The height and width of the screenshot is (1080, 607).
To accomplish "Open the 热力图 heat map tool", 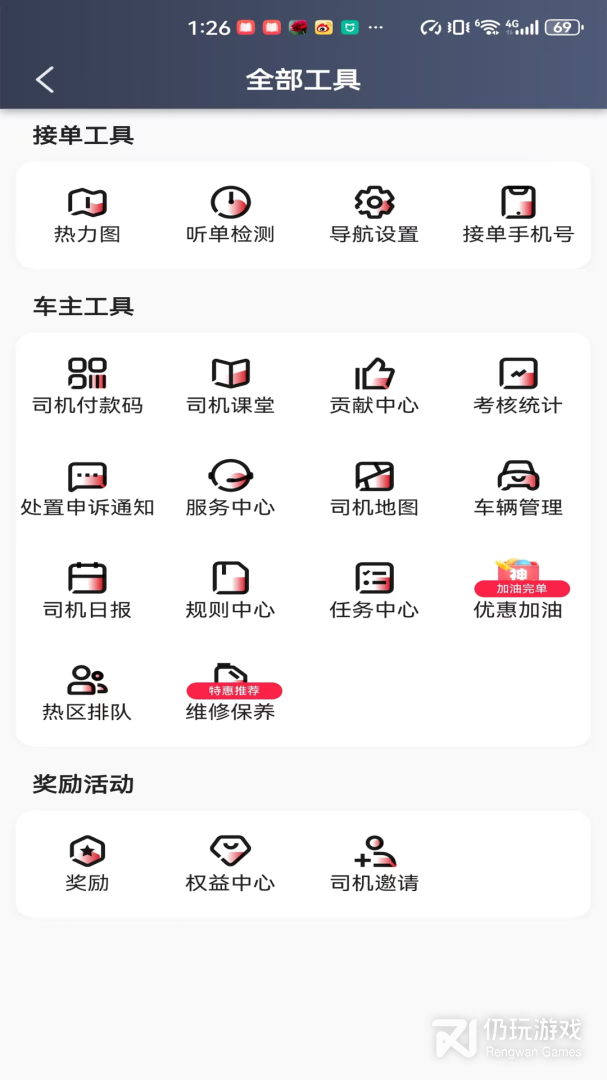I will [x=87, y=215].
